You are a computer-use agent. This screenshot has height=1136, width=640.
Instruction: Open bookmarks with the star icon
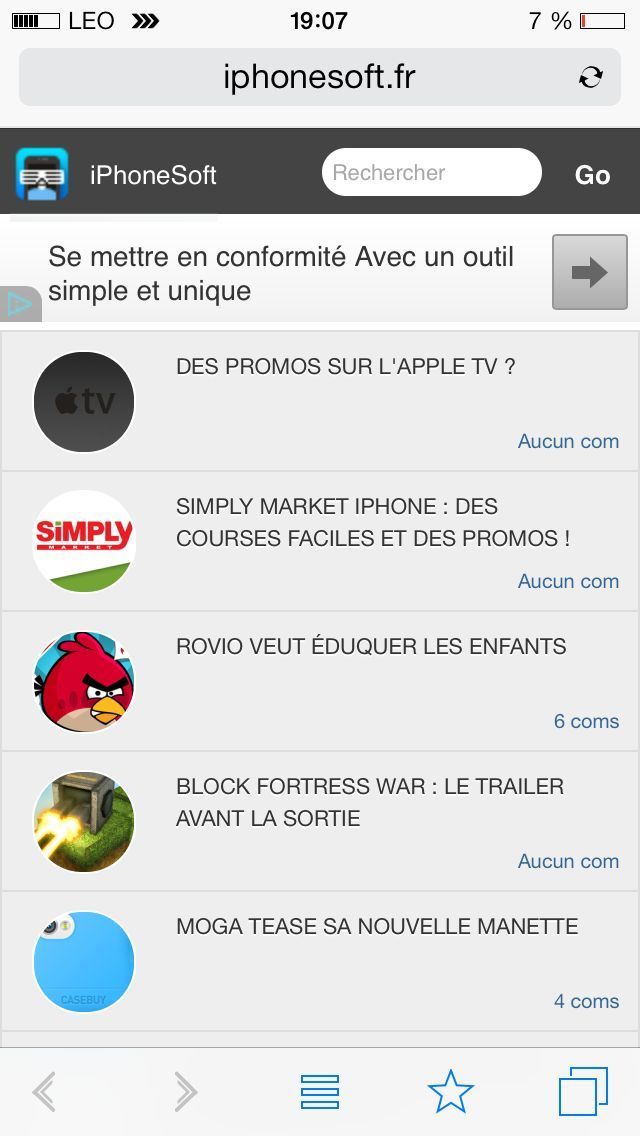tap(451, 1092)
